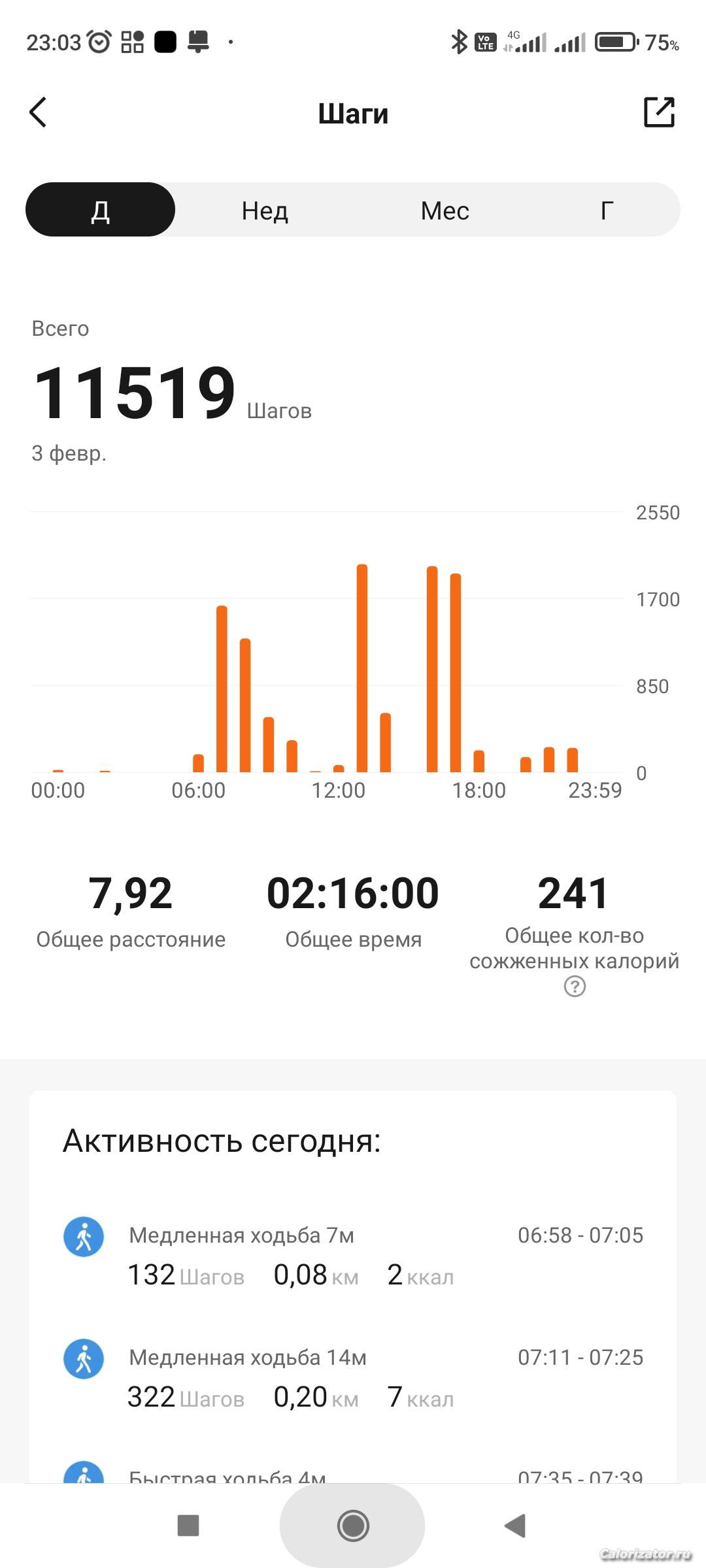Open the 06:58 - 07:05 slow walk entry
This screenshot has width=706, height=1568.
(x=353, y=1256)
